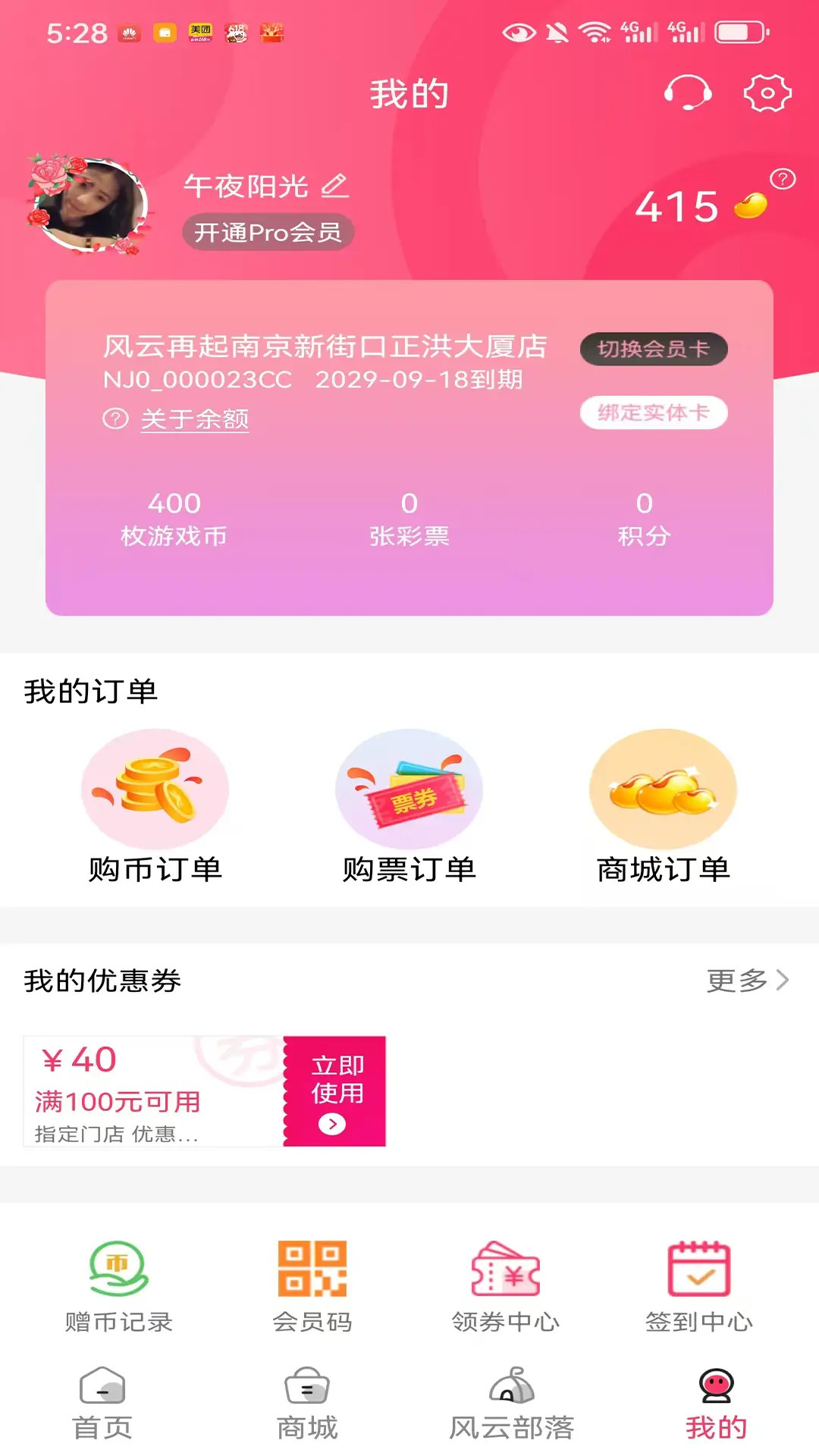Switch to 风云部落 tab
The height and width of the screenshot is (1456, 819).
coord(512,1403)
